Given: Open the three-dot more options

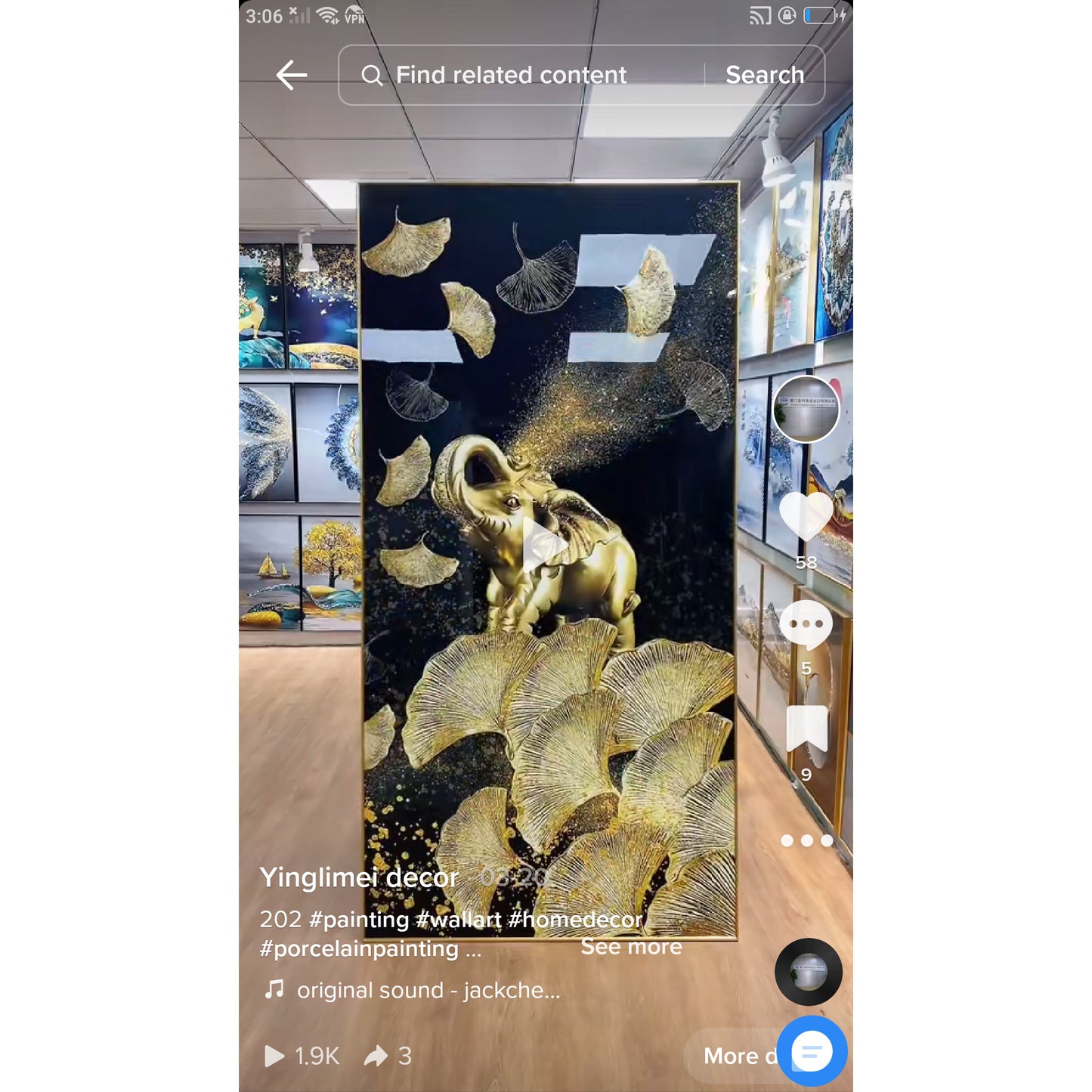Looking at the screenshot, I should (806, 840).
